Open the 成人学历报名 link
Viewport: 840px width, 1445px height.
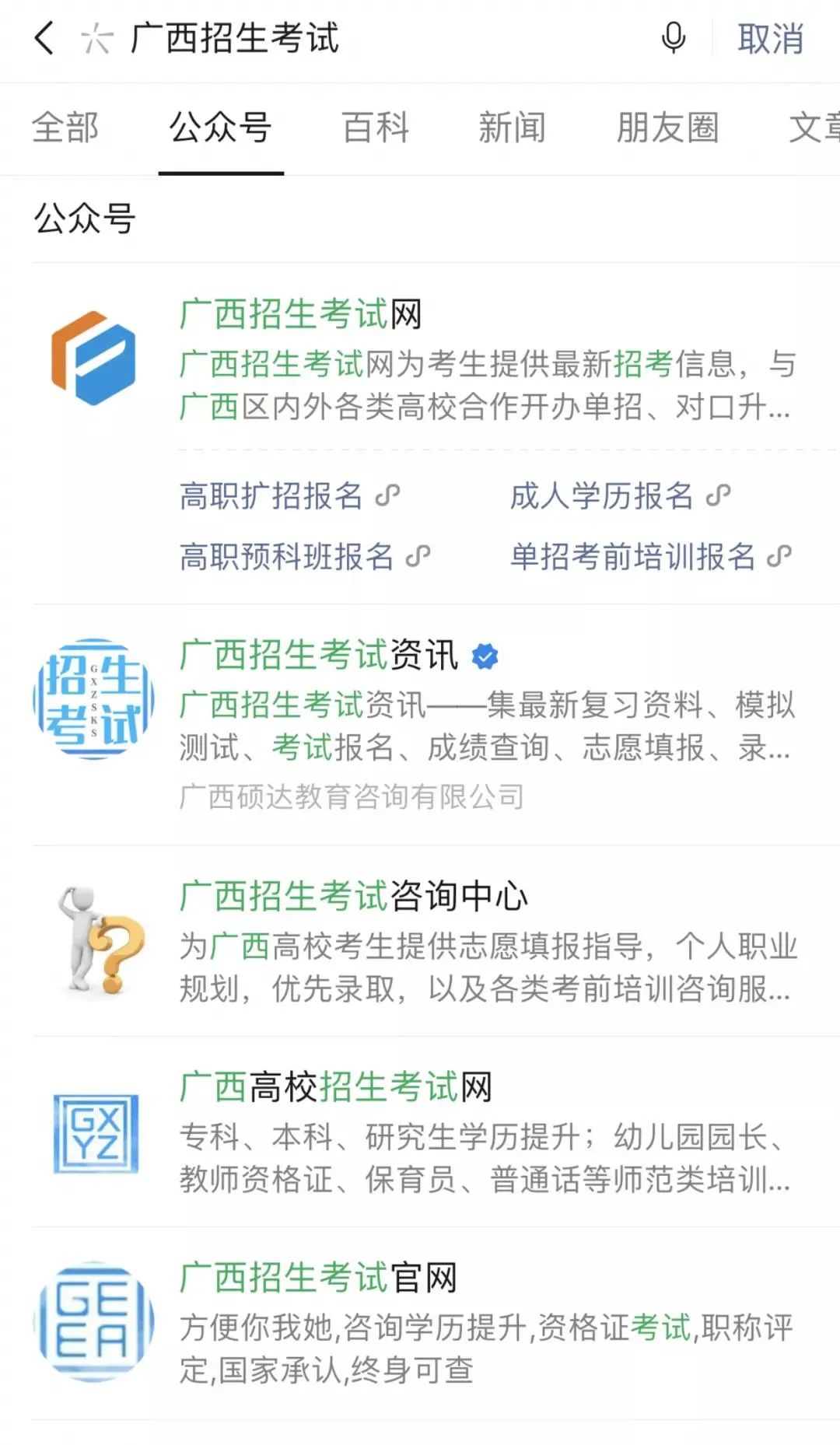(620, 495)
